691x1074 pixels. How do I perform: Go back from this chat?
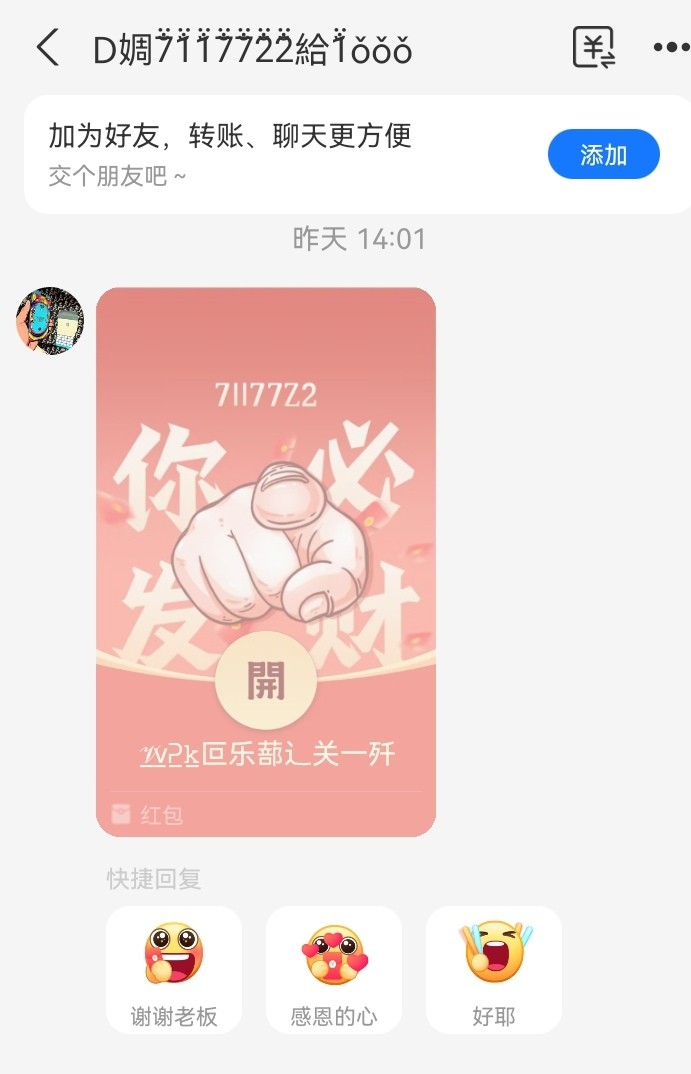(47, 47)
